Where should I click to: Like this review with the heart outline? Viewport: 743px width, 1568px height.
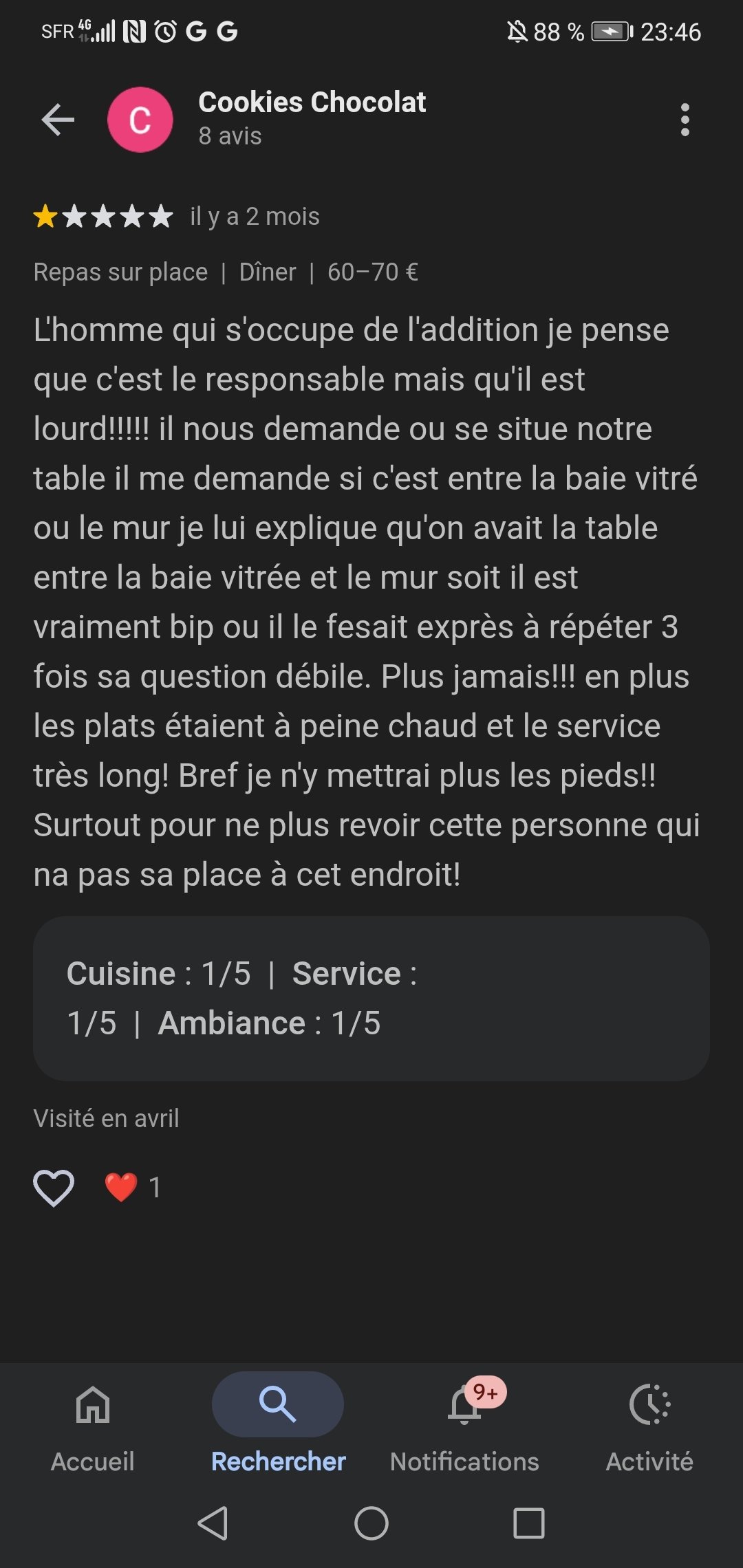point(54,1188)
